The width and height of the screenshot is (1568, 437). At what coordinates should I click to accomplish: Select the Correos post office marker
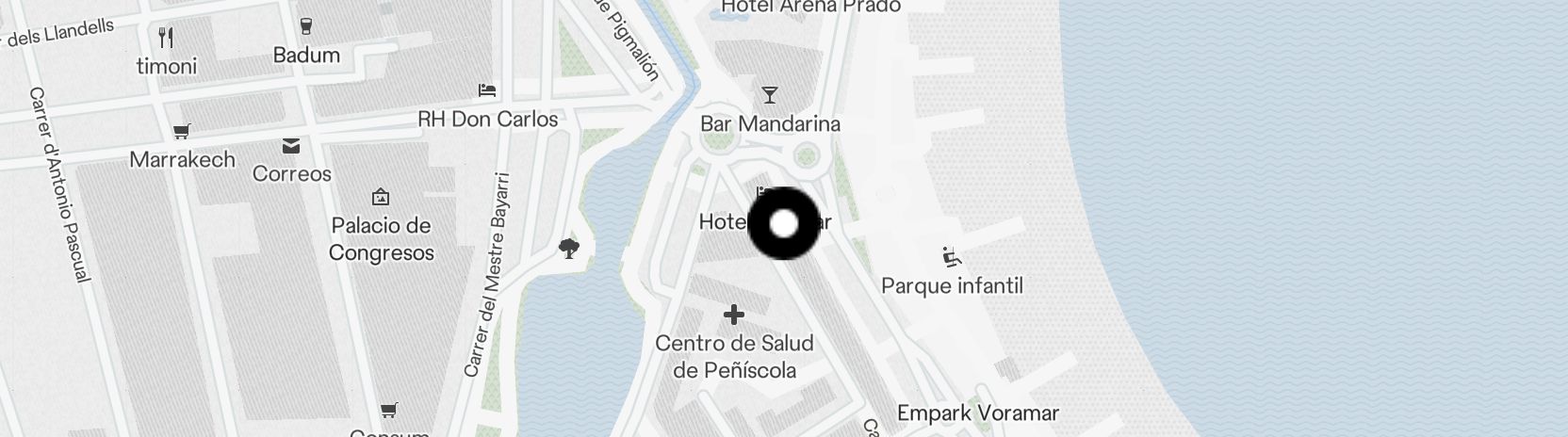[x=290, y=146]
